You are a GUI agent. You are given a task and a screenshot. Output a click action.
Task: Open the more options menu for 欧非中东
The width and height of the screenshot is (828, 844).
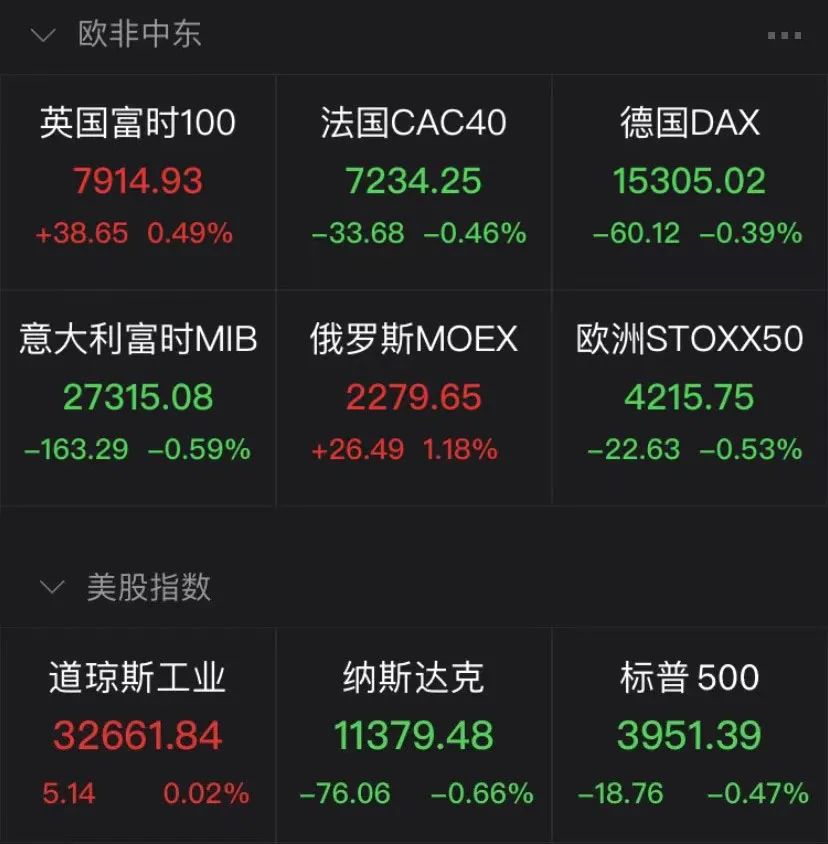[784, 36]
